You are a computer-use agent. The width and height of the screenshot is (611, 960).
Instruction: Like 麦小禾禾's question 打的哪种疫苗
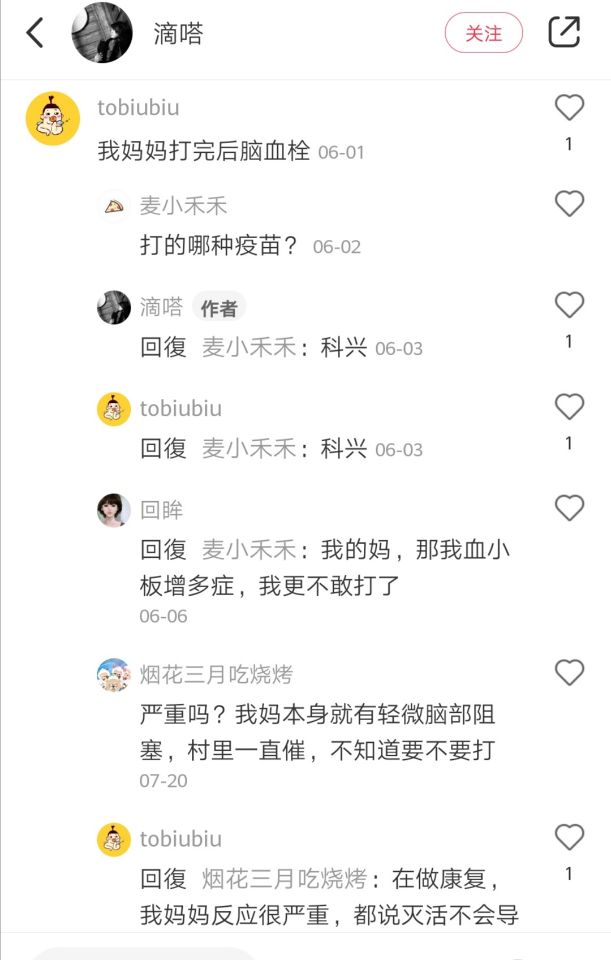click(569, 204)
